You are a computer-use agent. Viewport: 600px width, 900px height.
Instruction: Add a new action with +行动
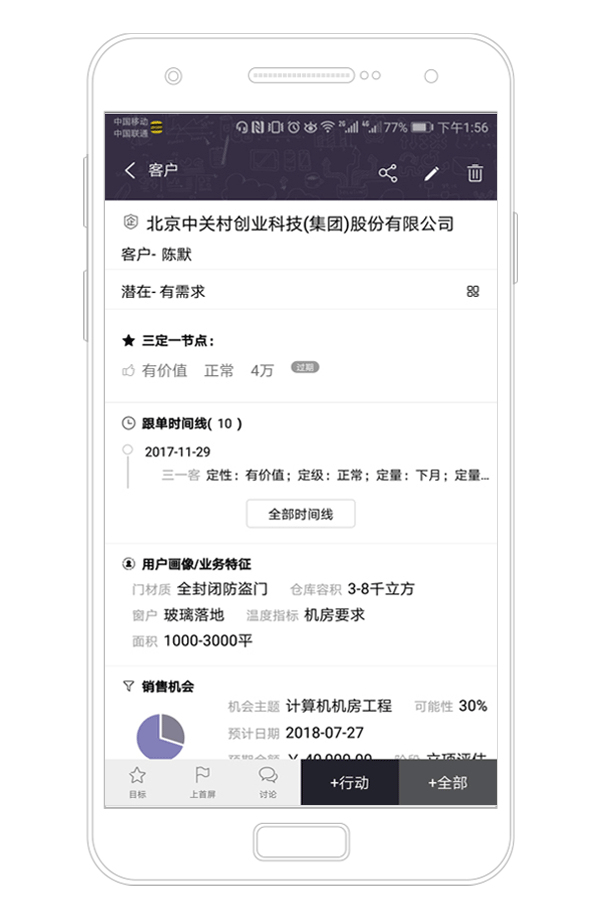point(349,782)
